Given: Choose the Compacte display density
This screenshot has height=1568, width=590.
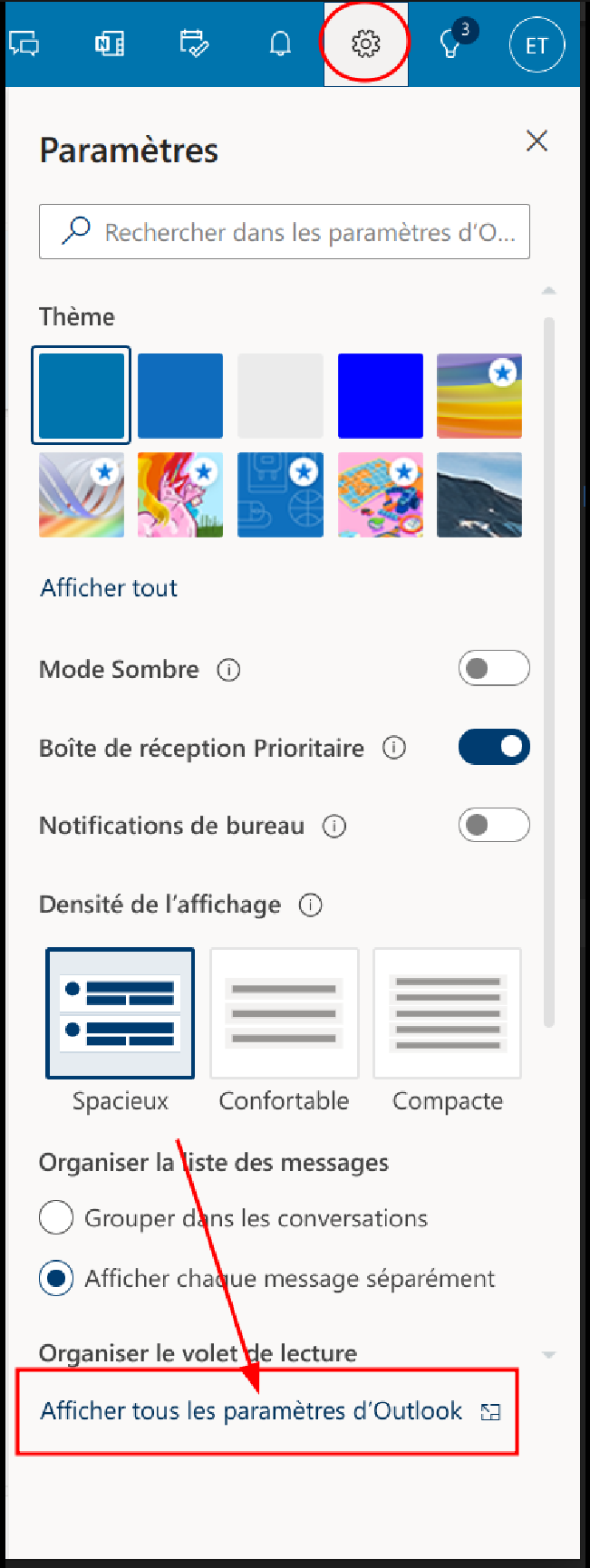Looking at the screenshot, I should click(x=448, y=1013).
